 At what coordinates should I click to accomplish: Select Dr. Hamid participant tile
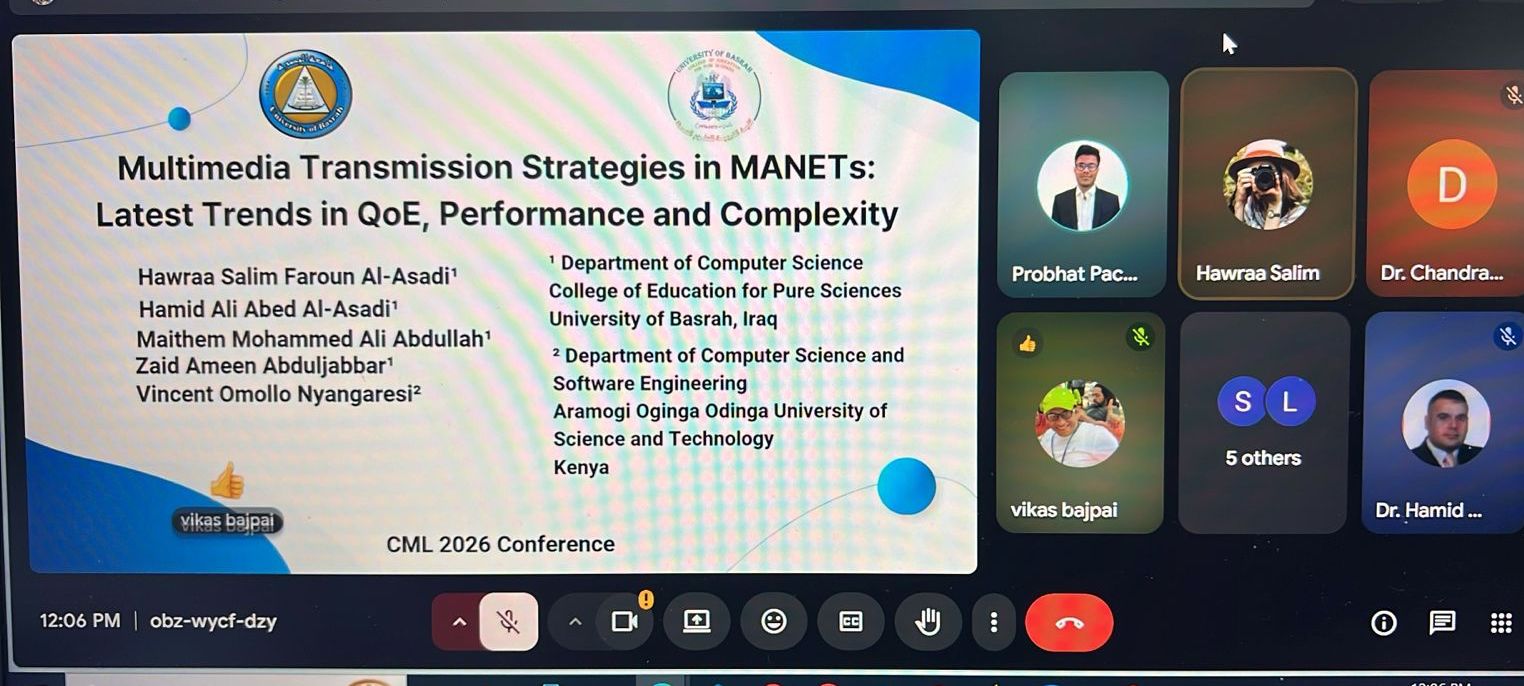(1445, 423)
